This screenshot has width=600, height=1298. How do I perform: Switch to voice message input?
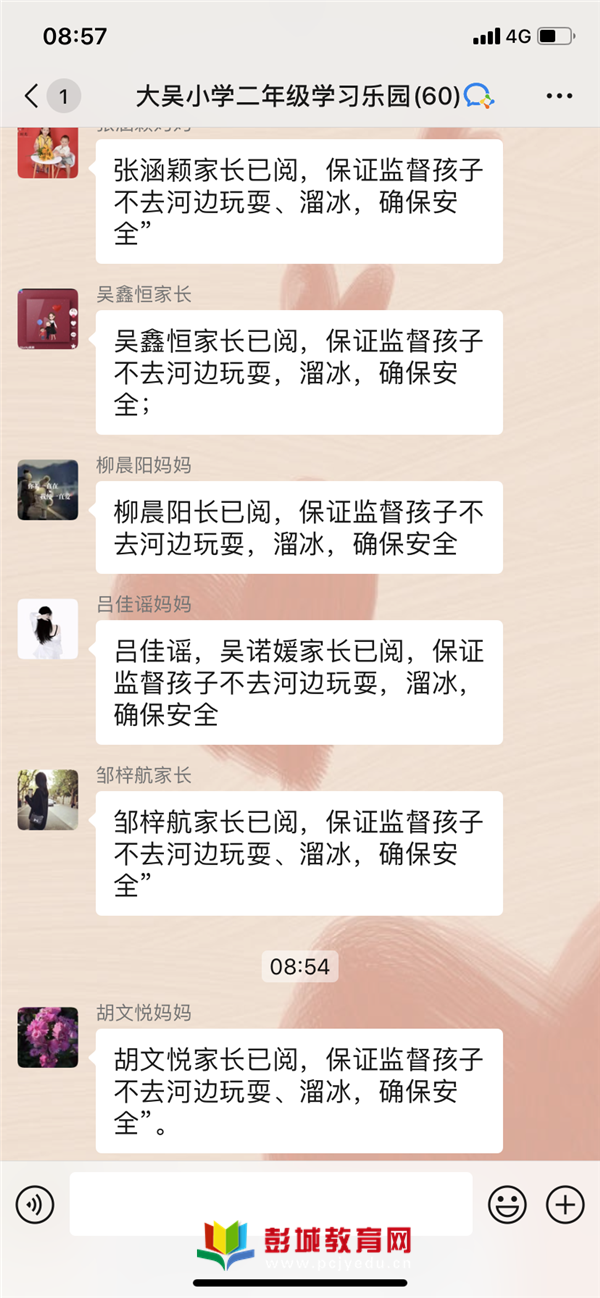click(x=35, y=1204)
